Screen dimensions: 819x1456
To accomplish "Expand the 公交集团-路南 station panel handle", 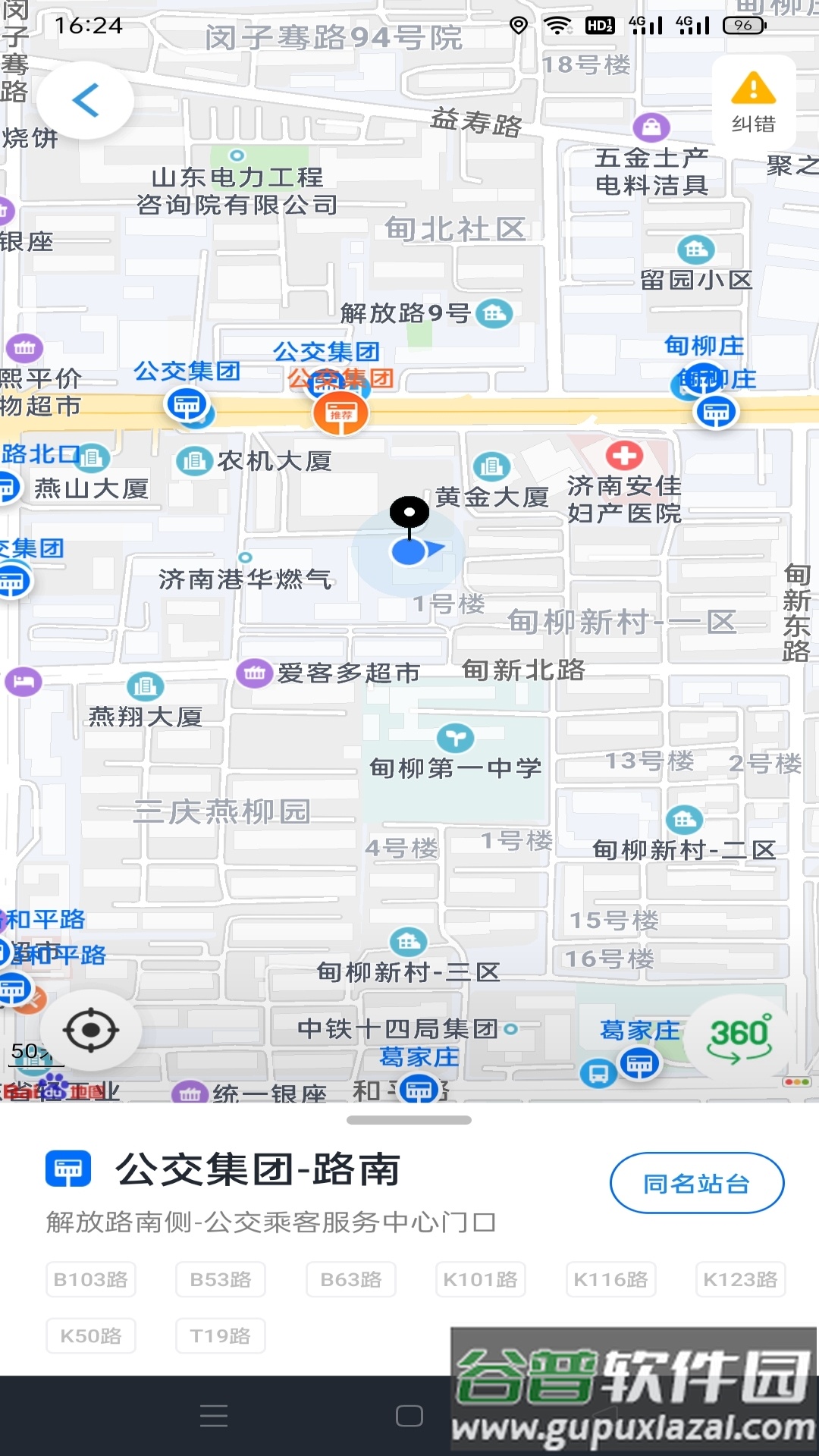I will click(409, 1120).
